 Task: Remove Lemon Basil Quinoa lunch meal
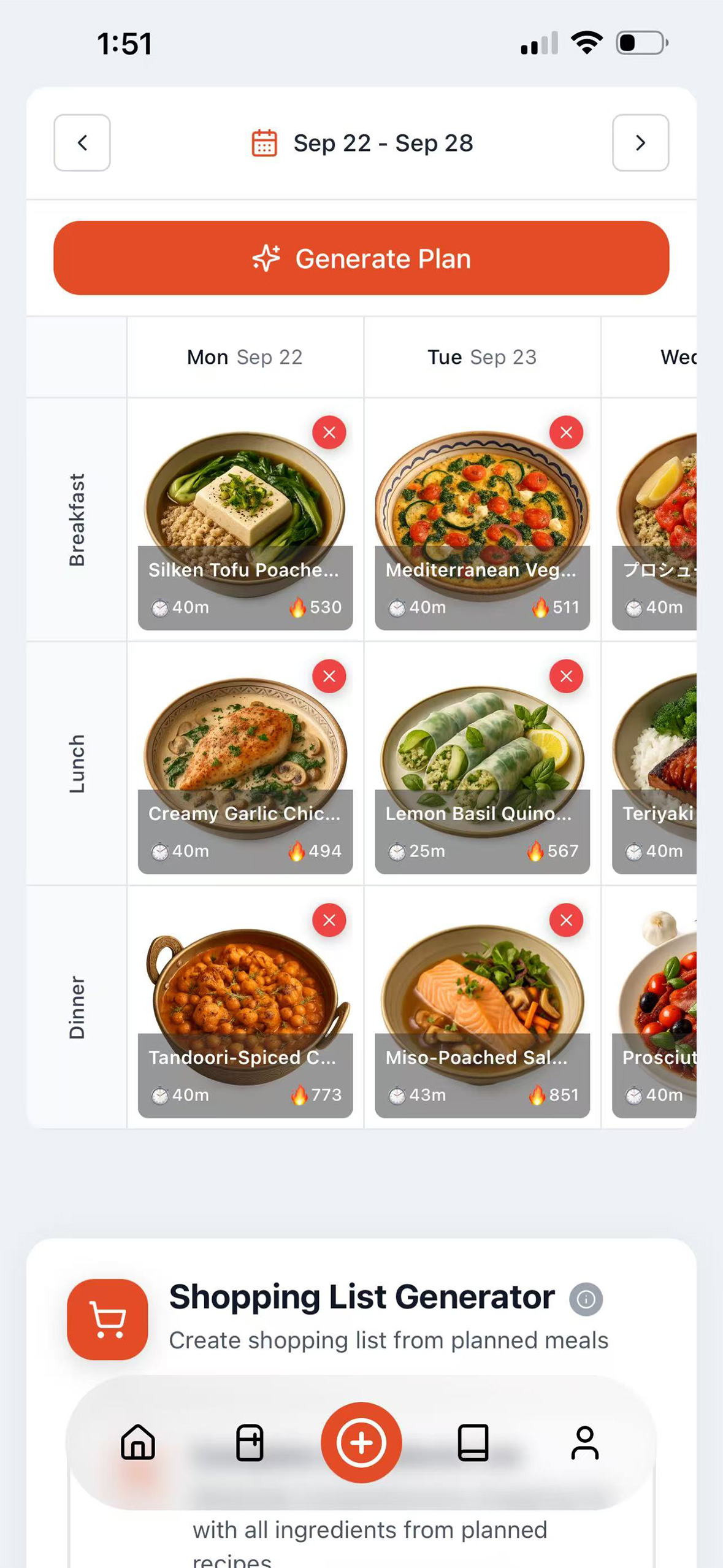(x=566, y=676)
